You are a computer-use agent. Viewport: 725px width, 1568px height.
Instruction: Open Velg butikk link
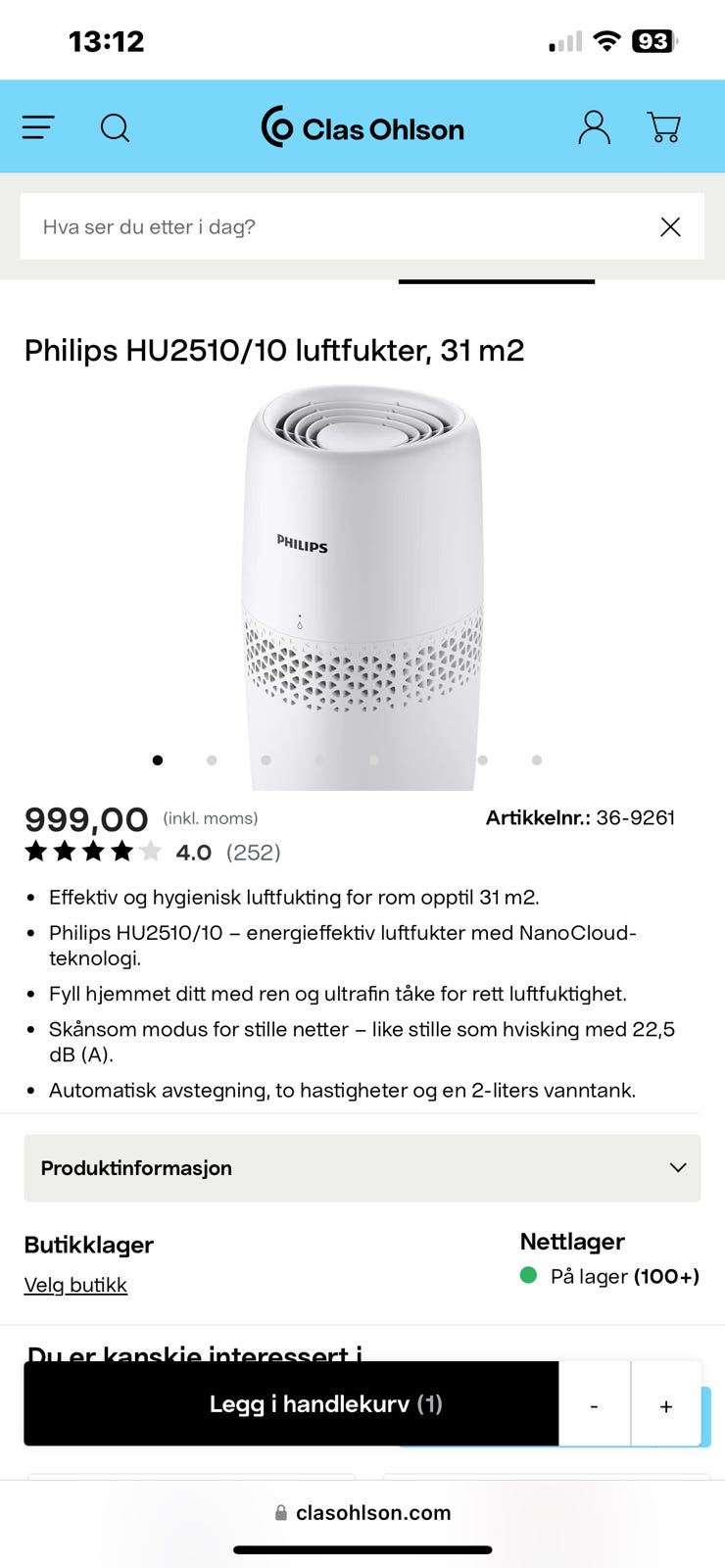(x=75, y=1284)
